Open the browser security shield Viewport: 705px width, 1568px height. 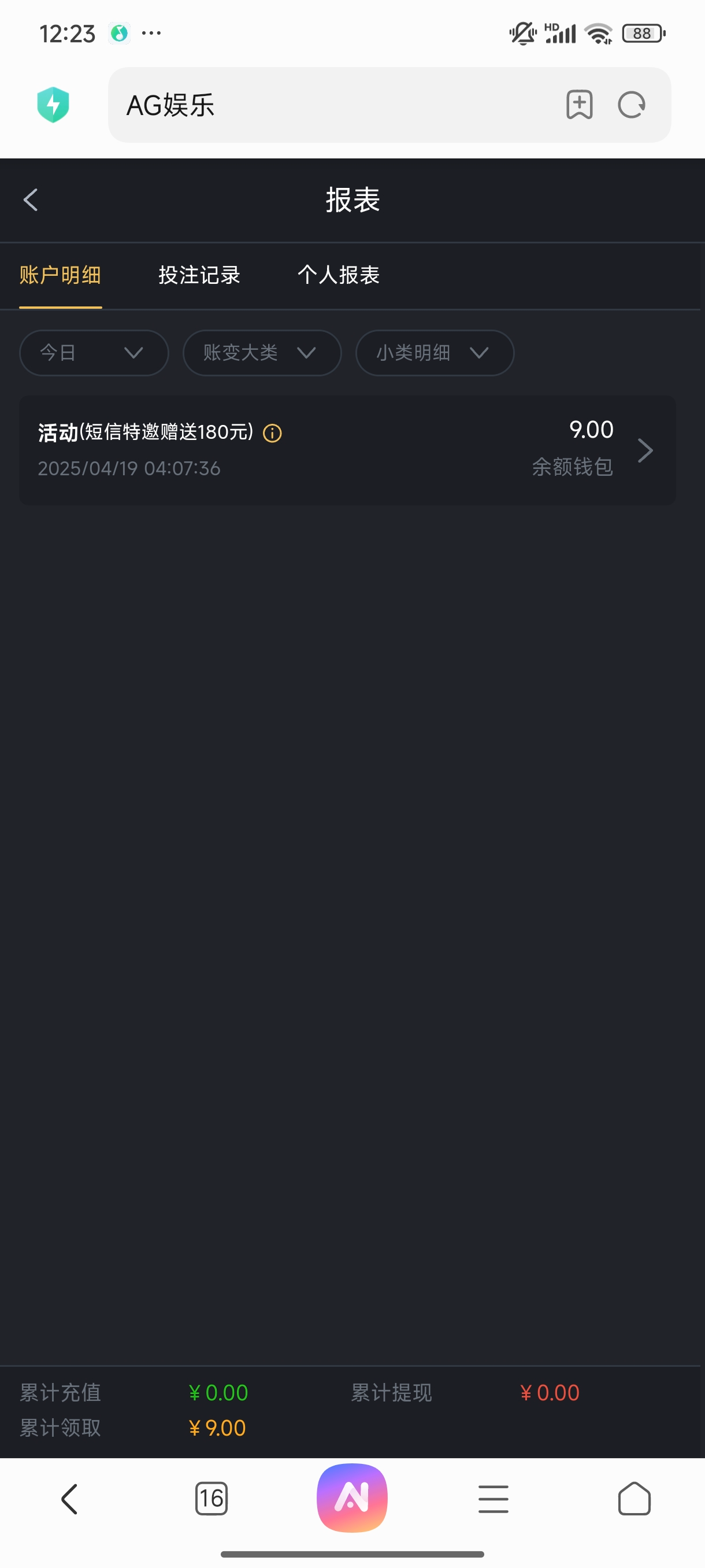click(x=54, y=105)
